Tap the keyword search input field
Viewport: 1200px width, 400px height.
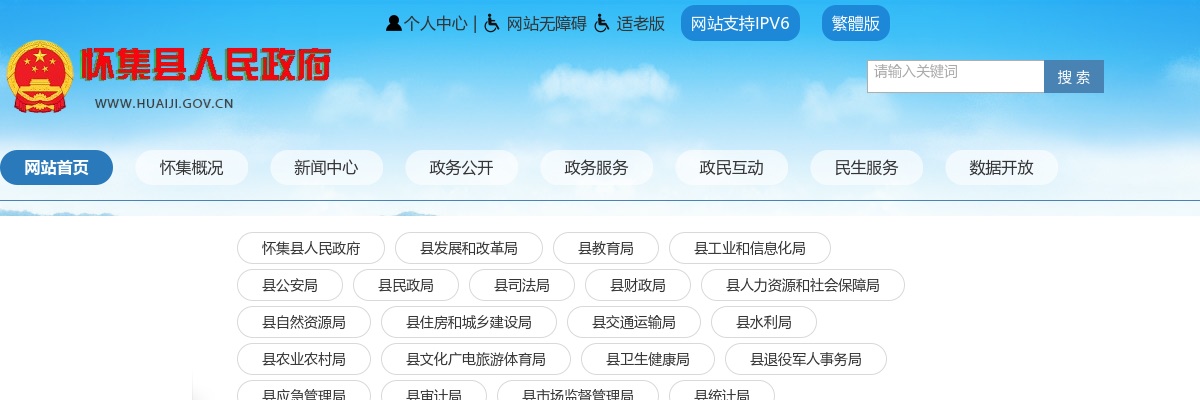(954, 77)
